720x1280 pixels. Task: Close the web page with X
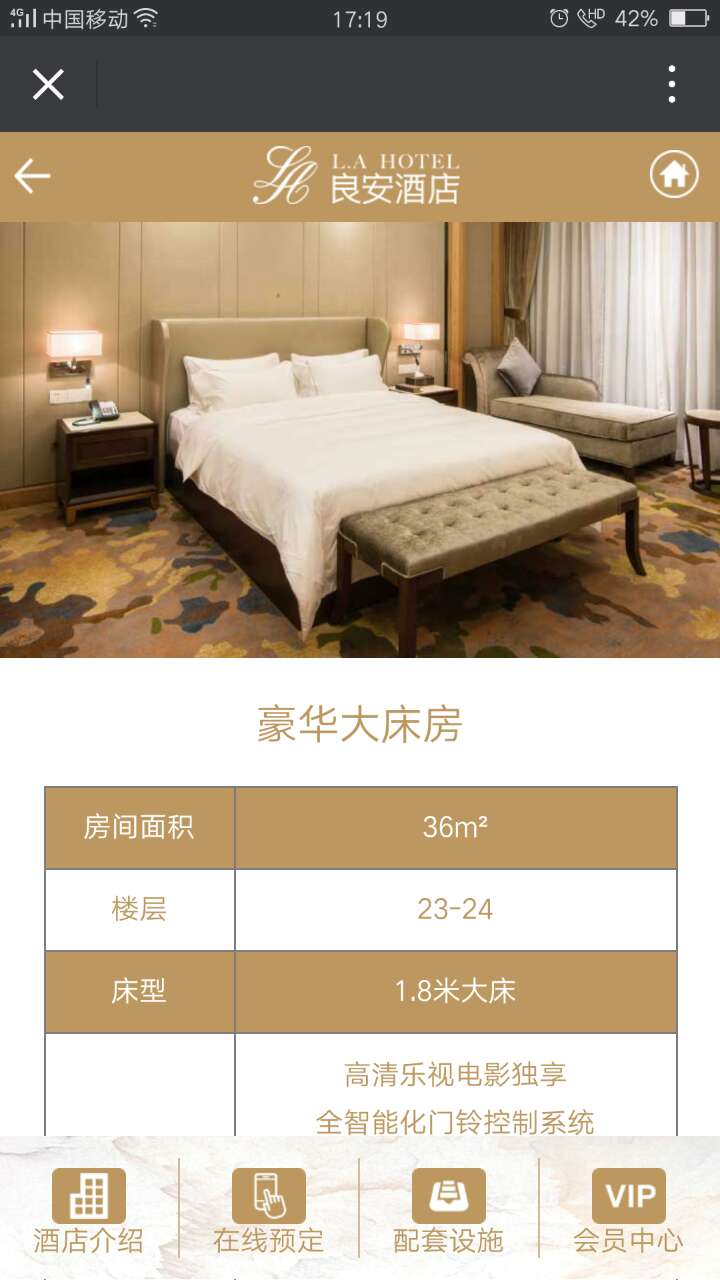pyautogui.click(x=48, y=85)
